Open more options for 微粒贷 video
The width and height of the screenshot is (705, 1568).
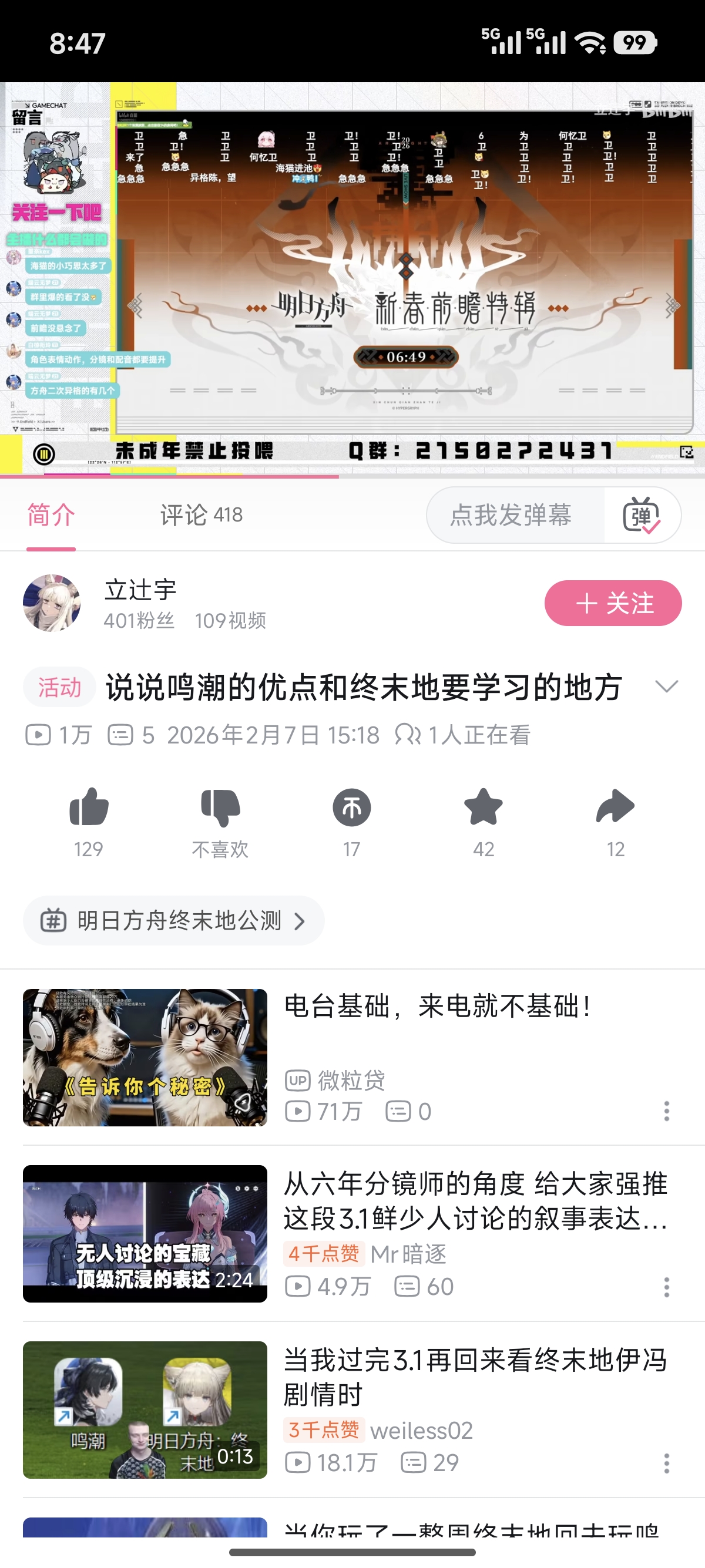click(667, 1111)
